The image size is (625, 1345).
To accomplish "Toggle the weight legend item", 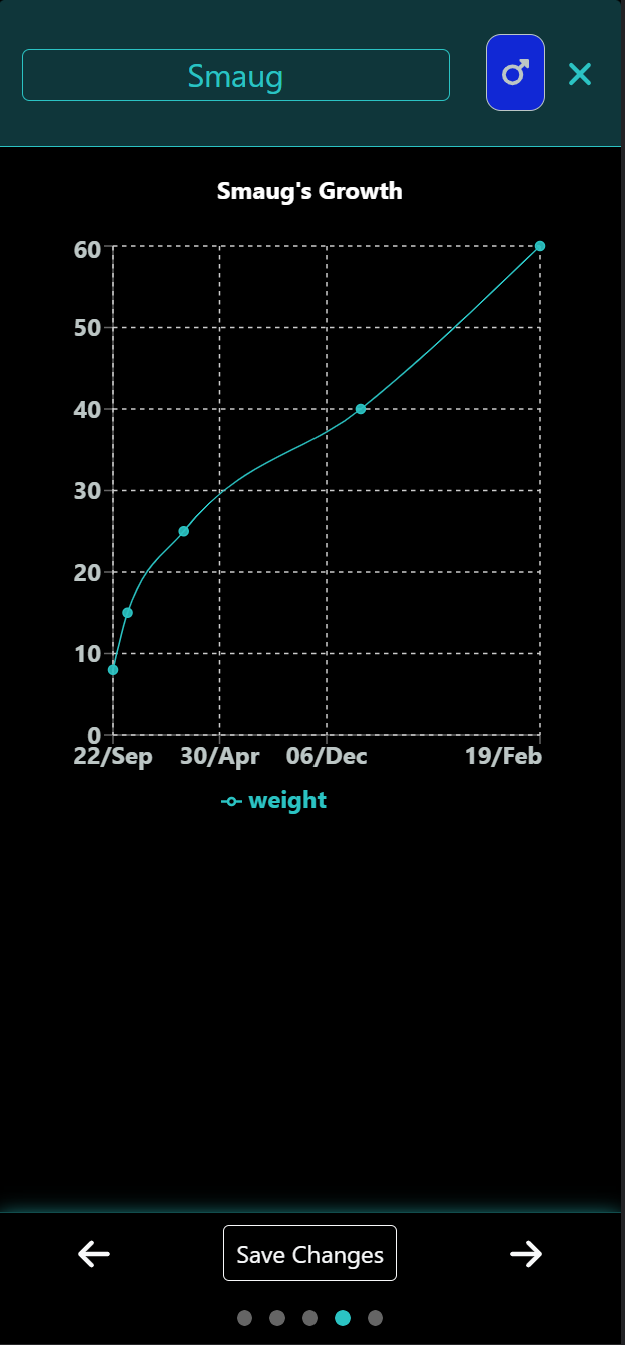I will 274,801.
